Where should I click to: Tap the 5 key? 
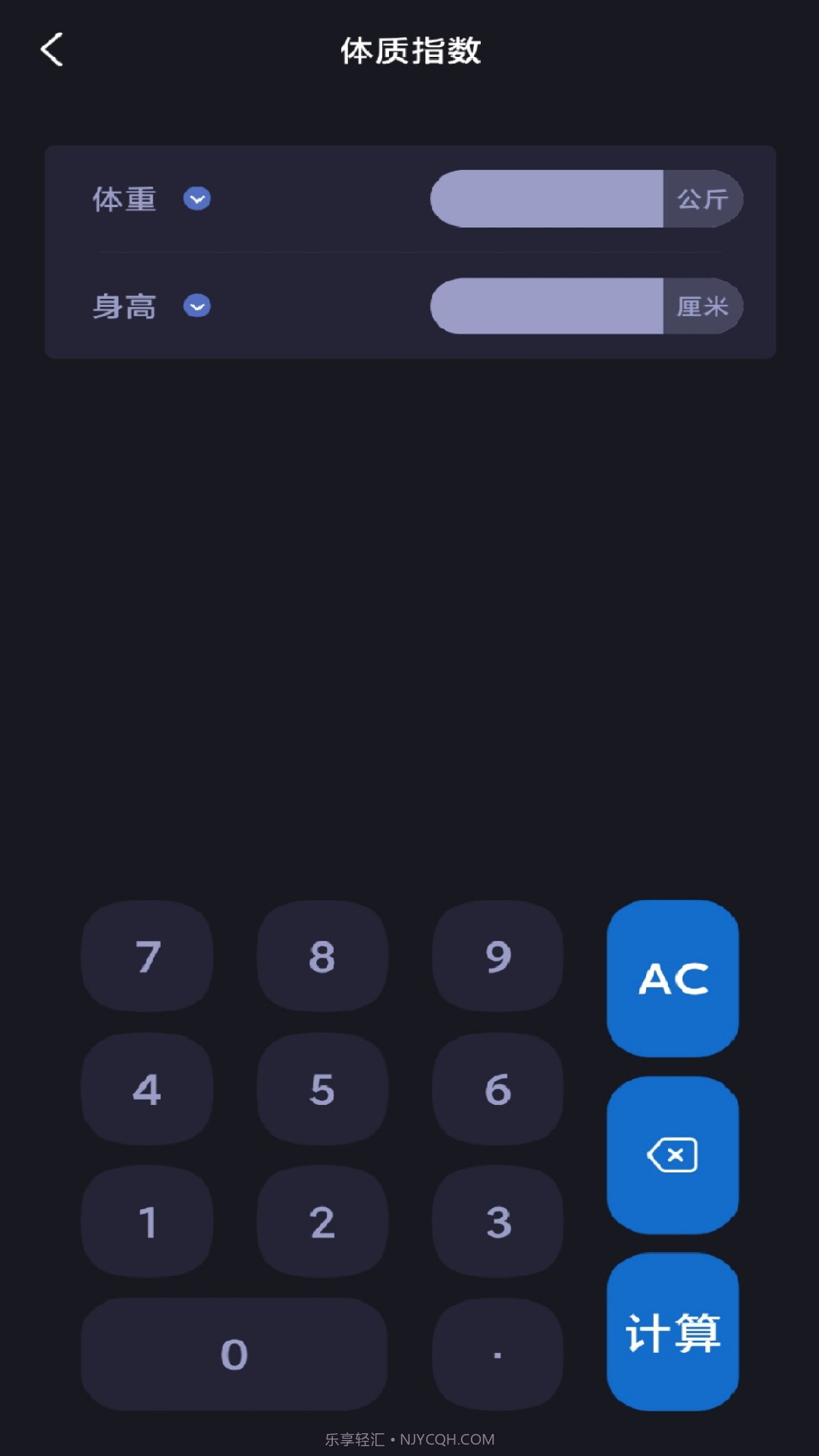click(322, 1089)
